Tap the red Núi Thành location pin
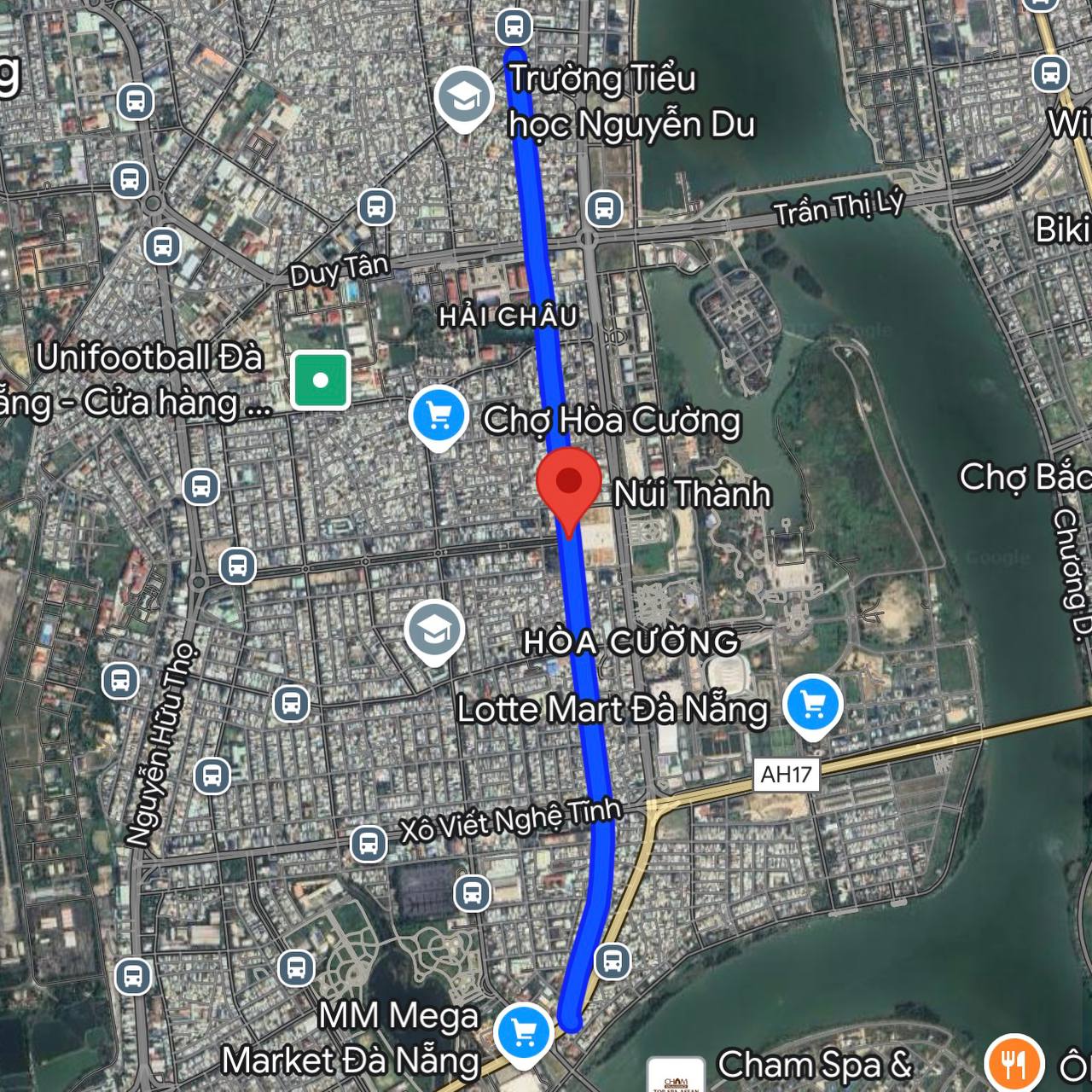The width and height of the screenshot is (1092, 1092). pos(568,484)
